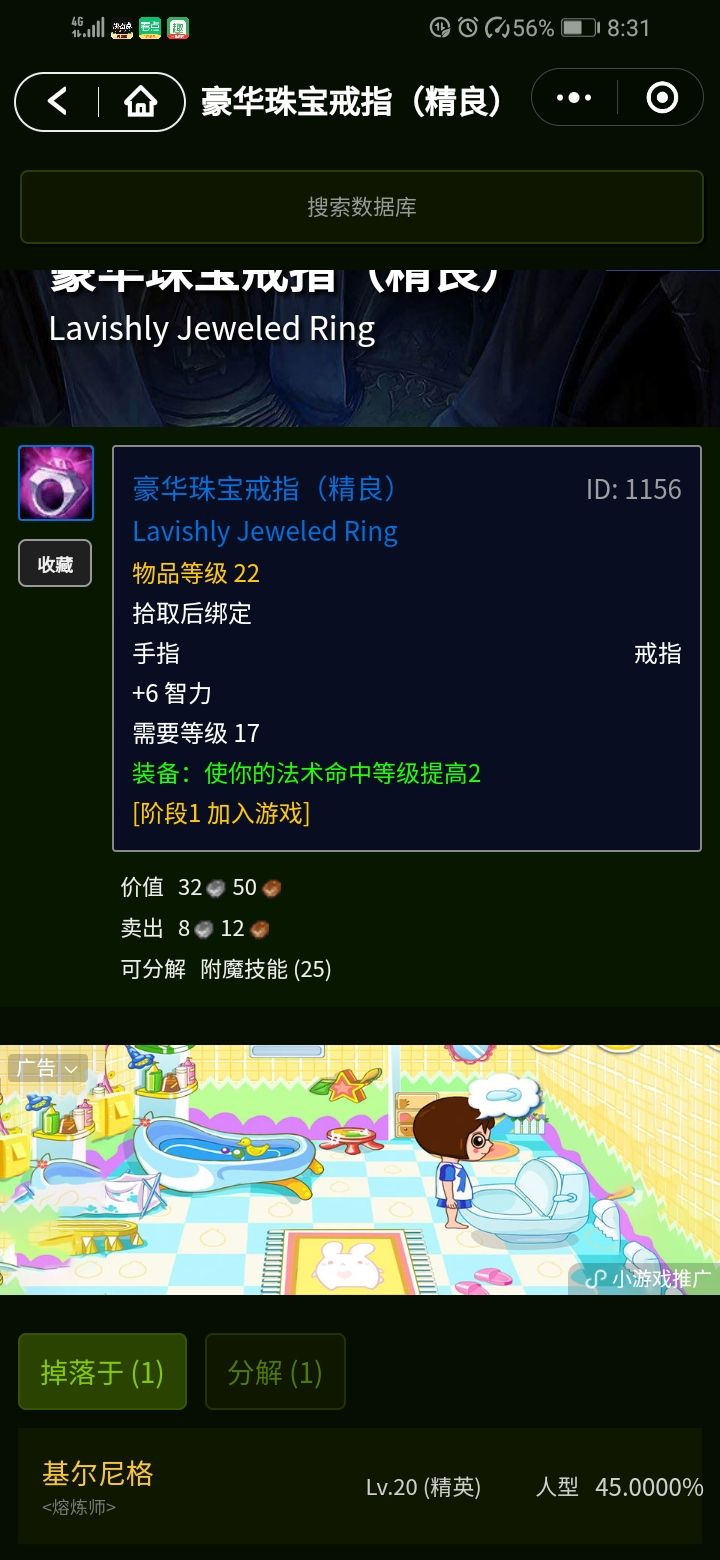Tap the 搜索数据库 search field
Image resolution: width=720 pixels, height=1560 pixels.
point(361,207)
